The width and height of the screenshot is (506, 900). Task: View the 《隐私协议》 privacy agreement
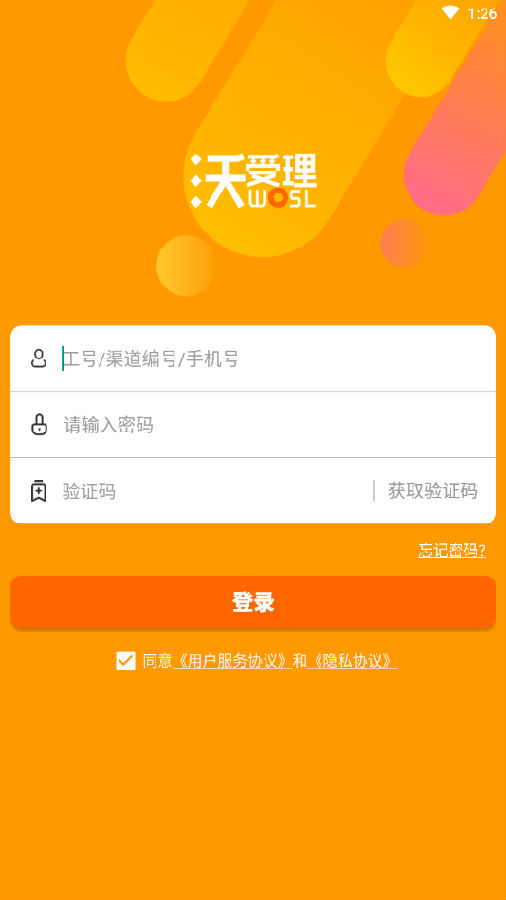click(x=352, y=661)
